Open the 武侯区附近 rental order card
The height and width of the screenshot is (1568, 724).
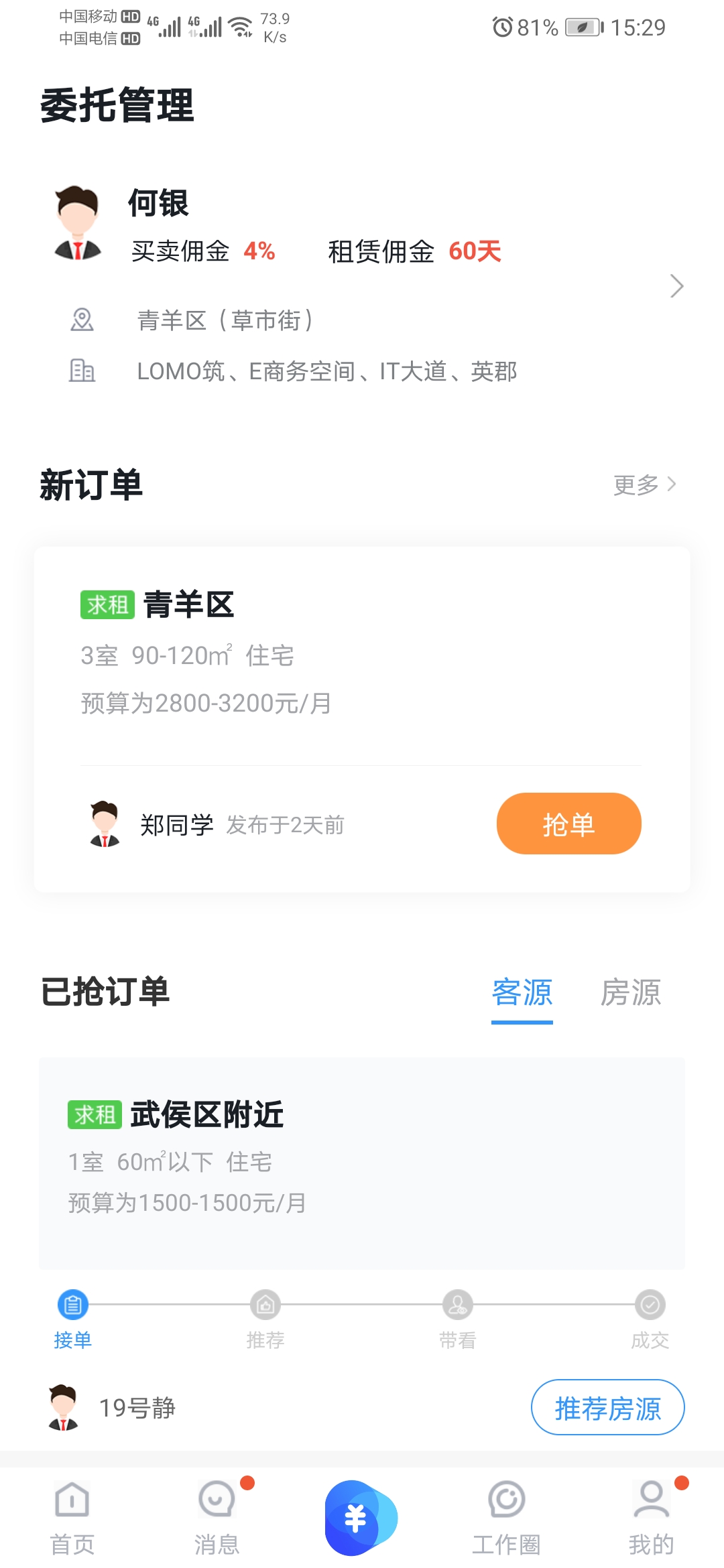coord(362,1163)
